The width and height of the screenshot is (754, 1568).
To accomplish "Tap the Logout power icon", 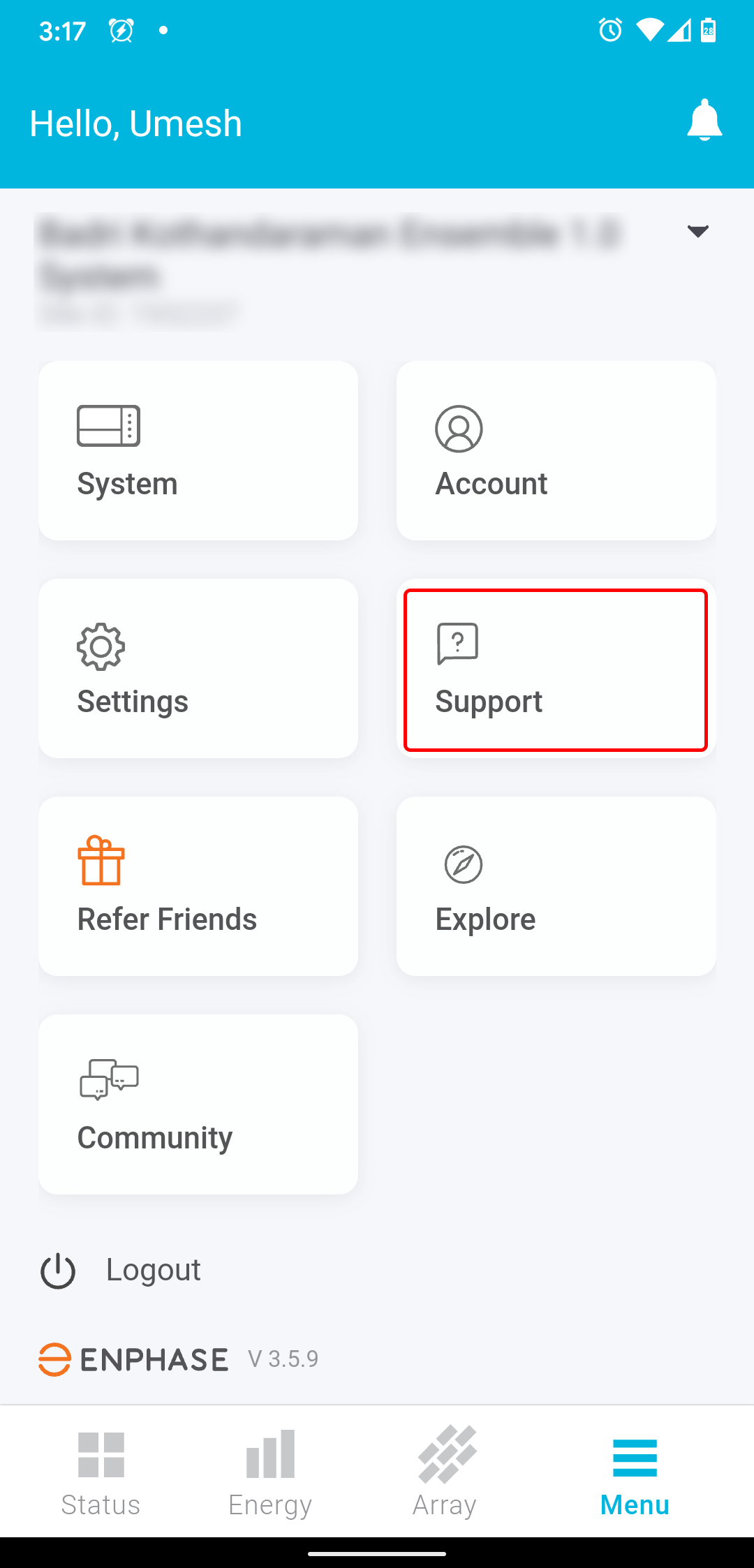I will pyautogui.click(x=59, y=1271).
